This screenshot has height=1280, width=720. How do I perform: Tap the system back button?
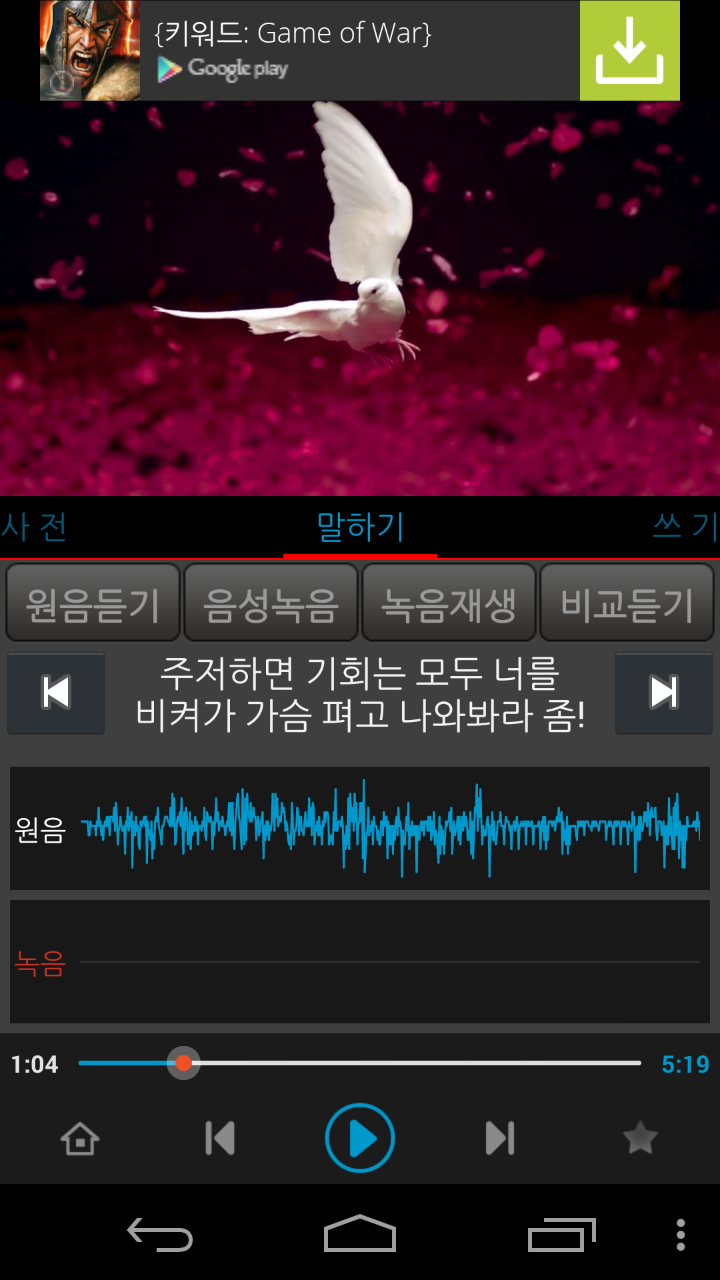[x=160, y=1235]
